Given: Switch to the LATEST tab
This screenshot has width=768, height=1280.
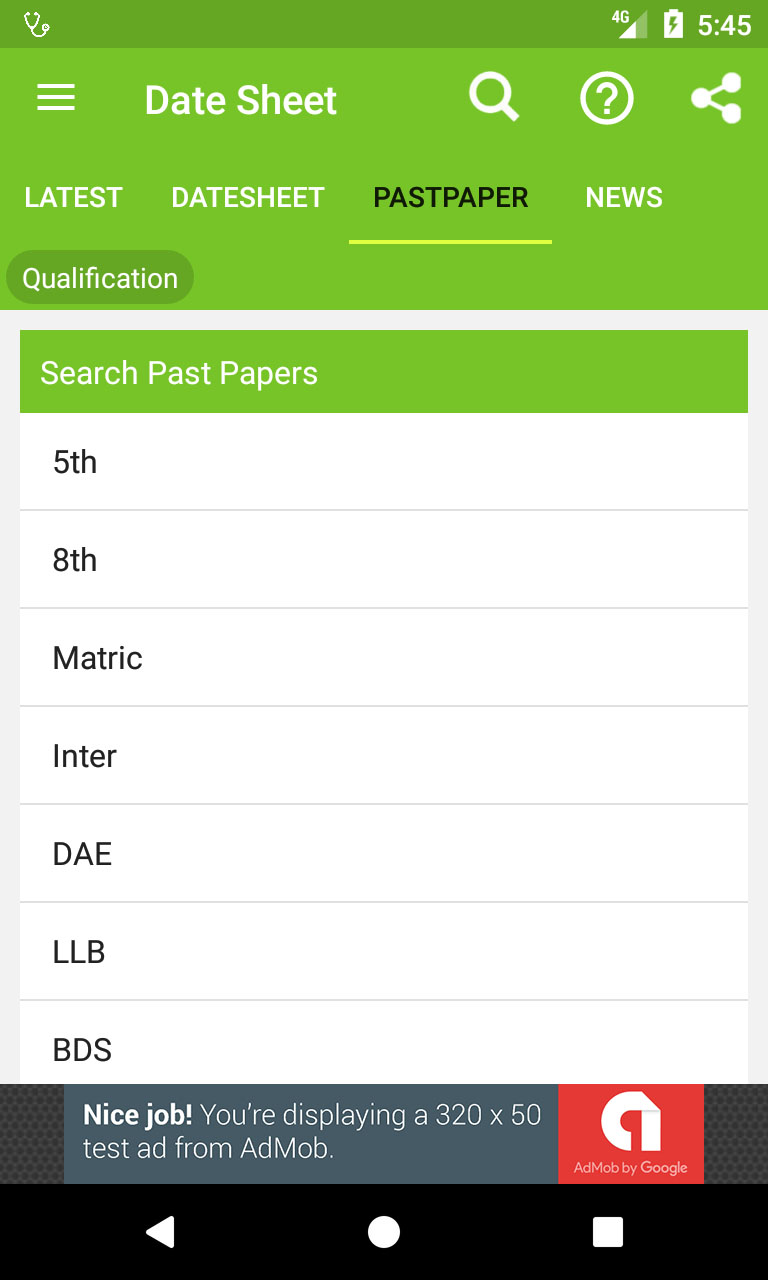Looking at the screenshot, I should click(73, 198).
